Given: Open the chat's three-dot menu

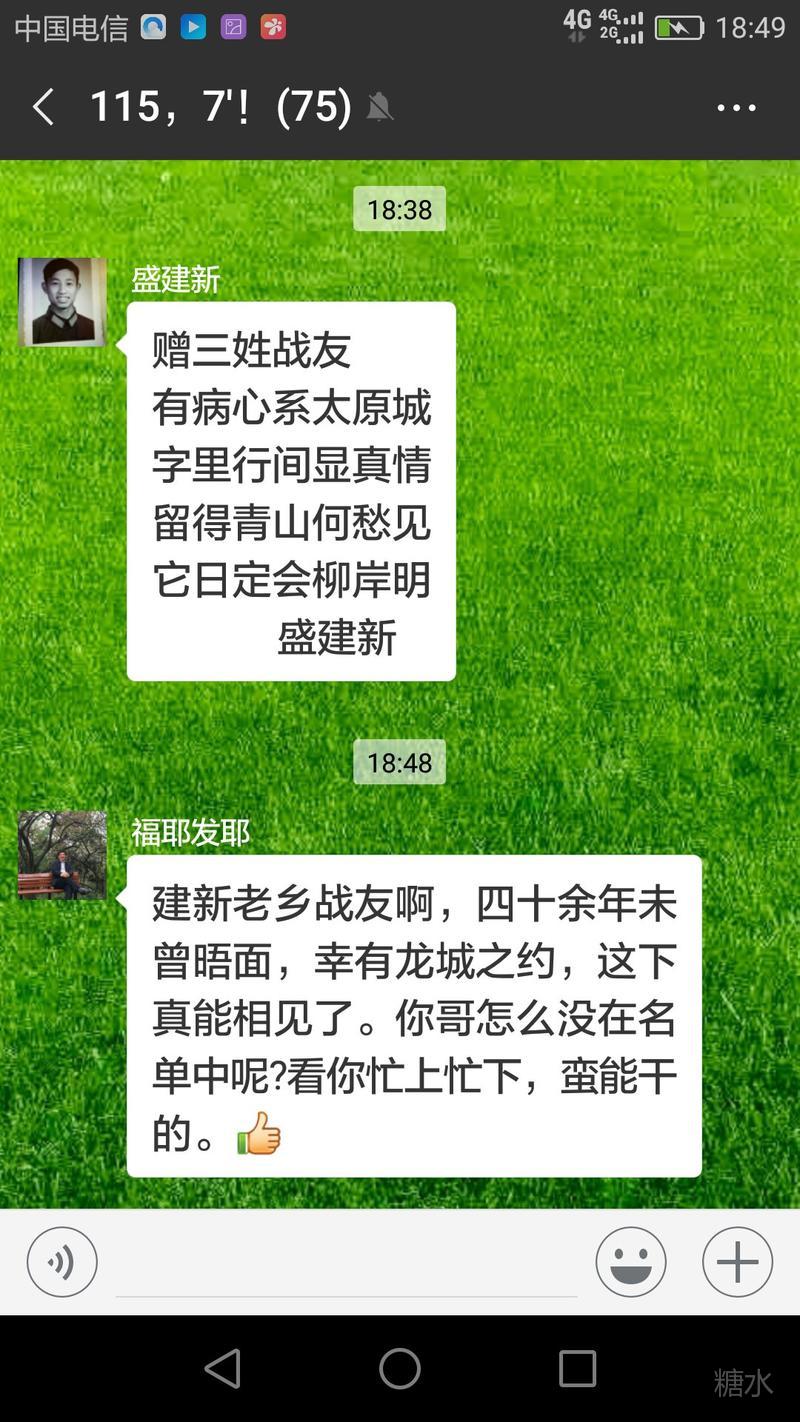Looking at the screenshot, I should coord(736,107).
